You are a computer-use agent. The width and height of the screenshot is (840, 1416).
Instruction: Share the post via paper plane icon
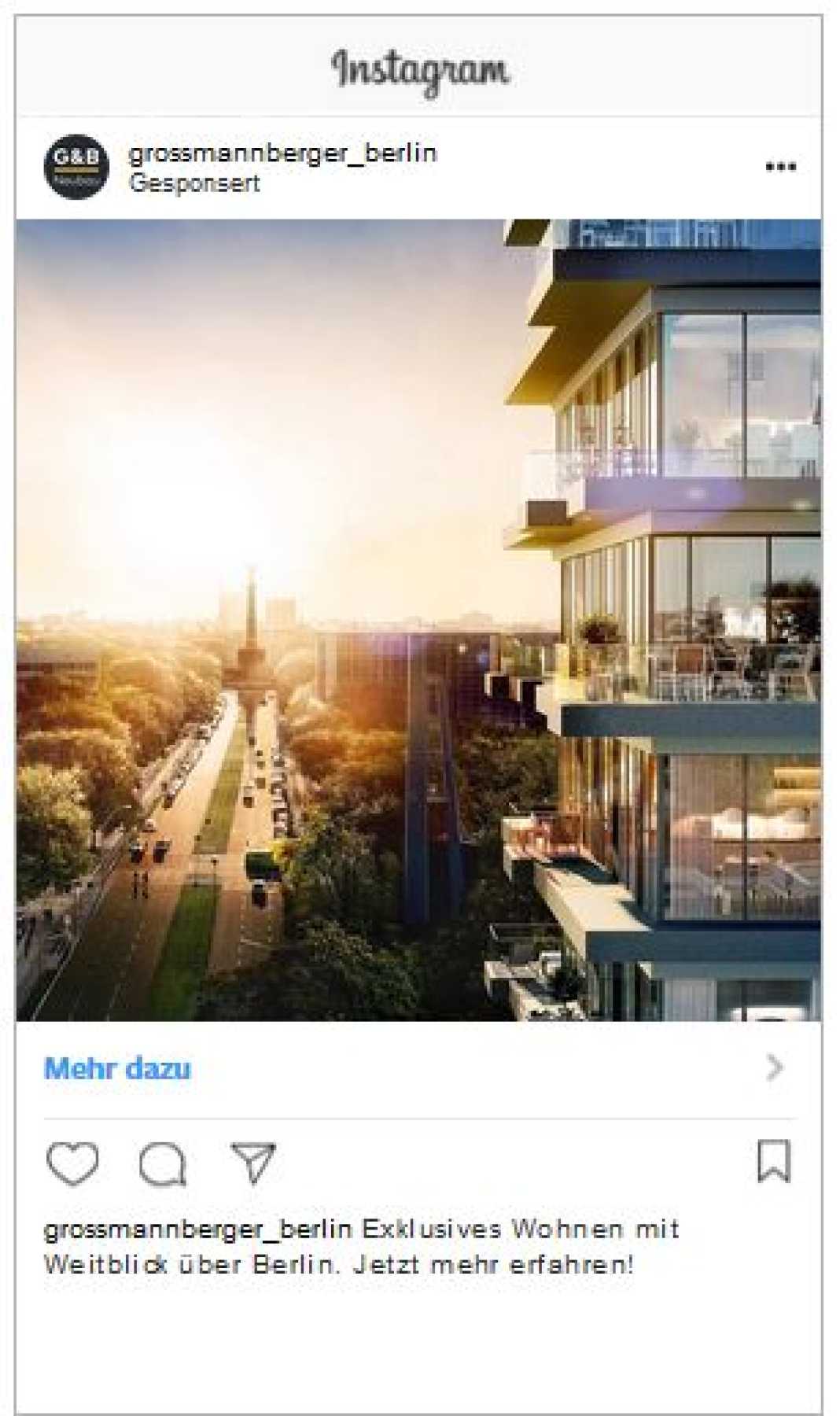click(252, 1163)
